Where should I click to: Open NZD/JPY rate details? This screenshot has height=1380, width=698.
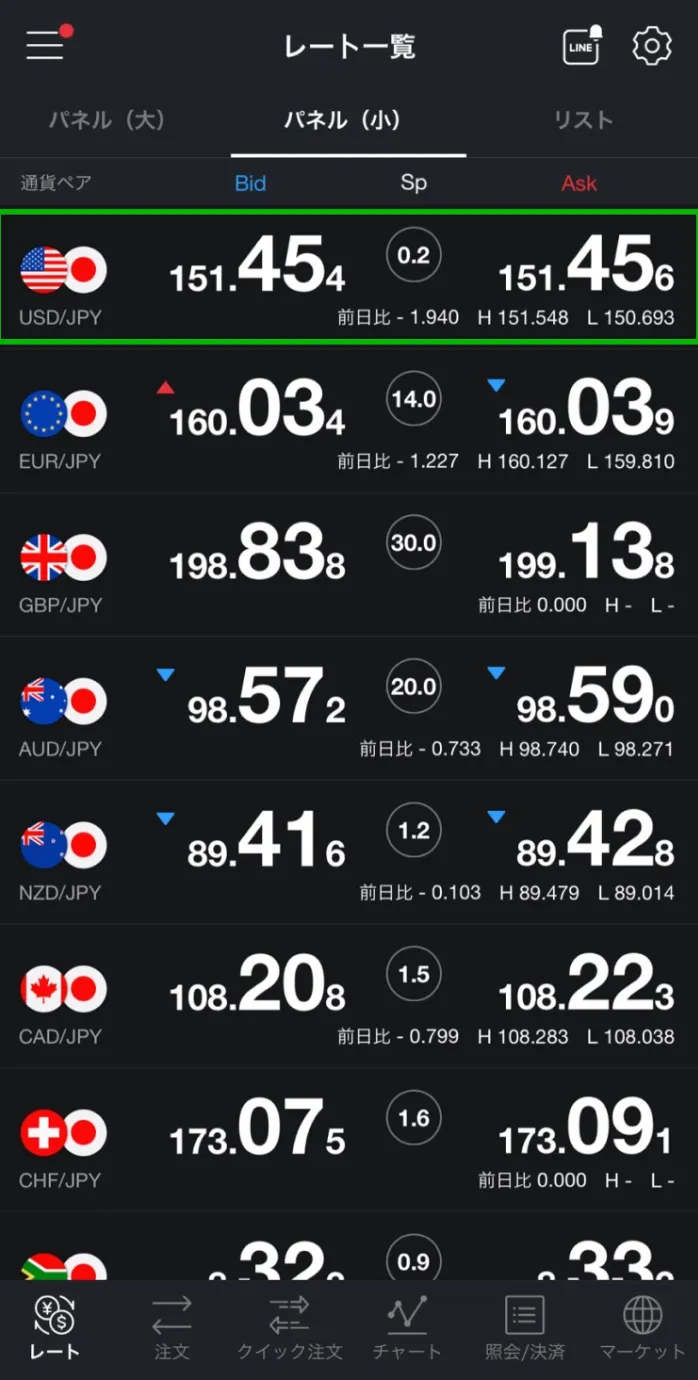(349, 852)
